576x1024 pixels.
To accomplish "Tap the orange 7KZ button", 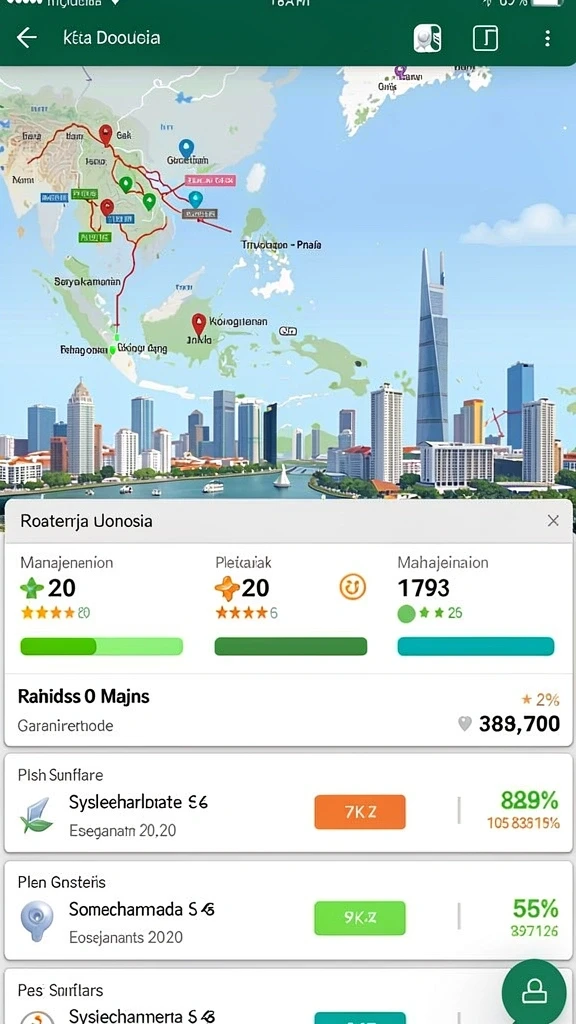I will click(x=360, y=812).
